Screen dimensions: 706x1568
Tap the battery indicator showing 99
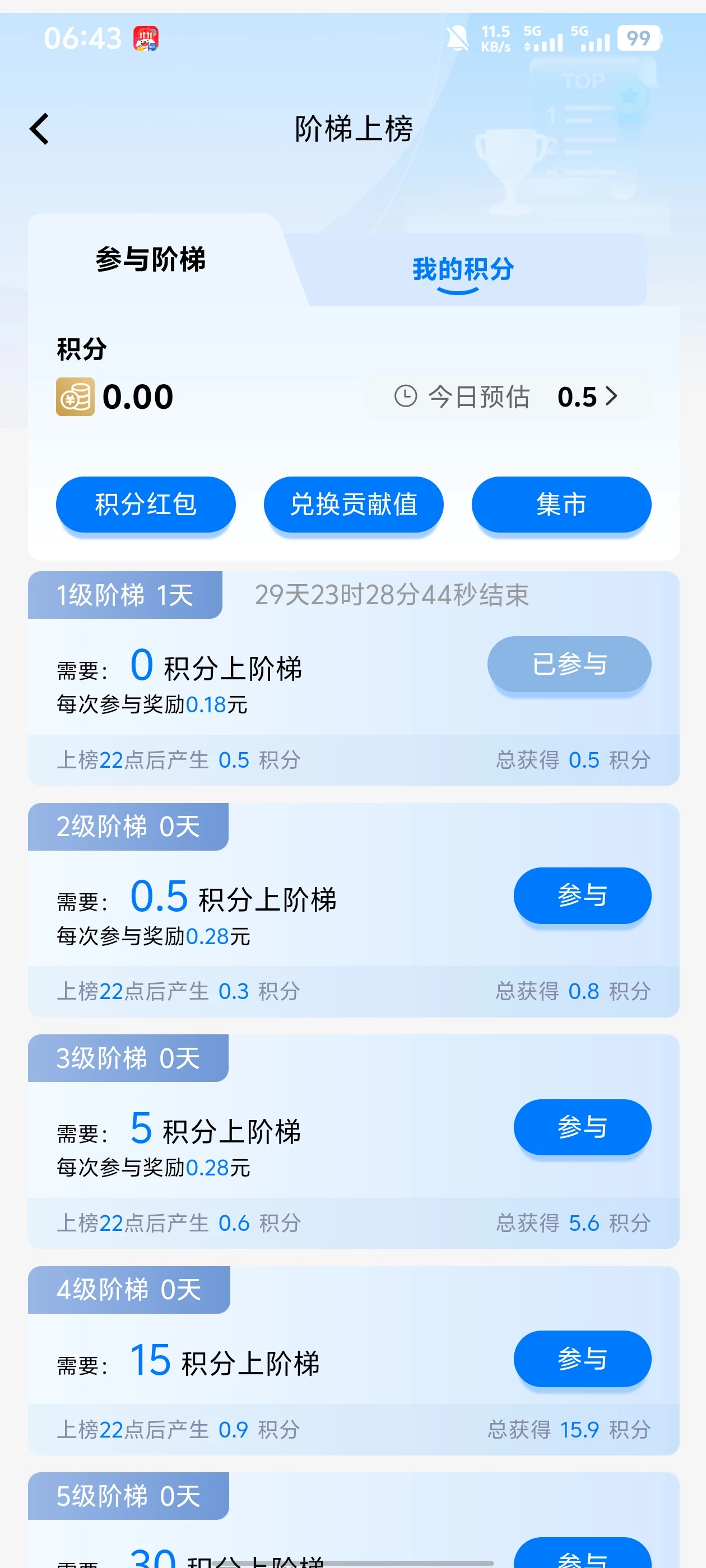tap(638, 38)
